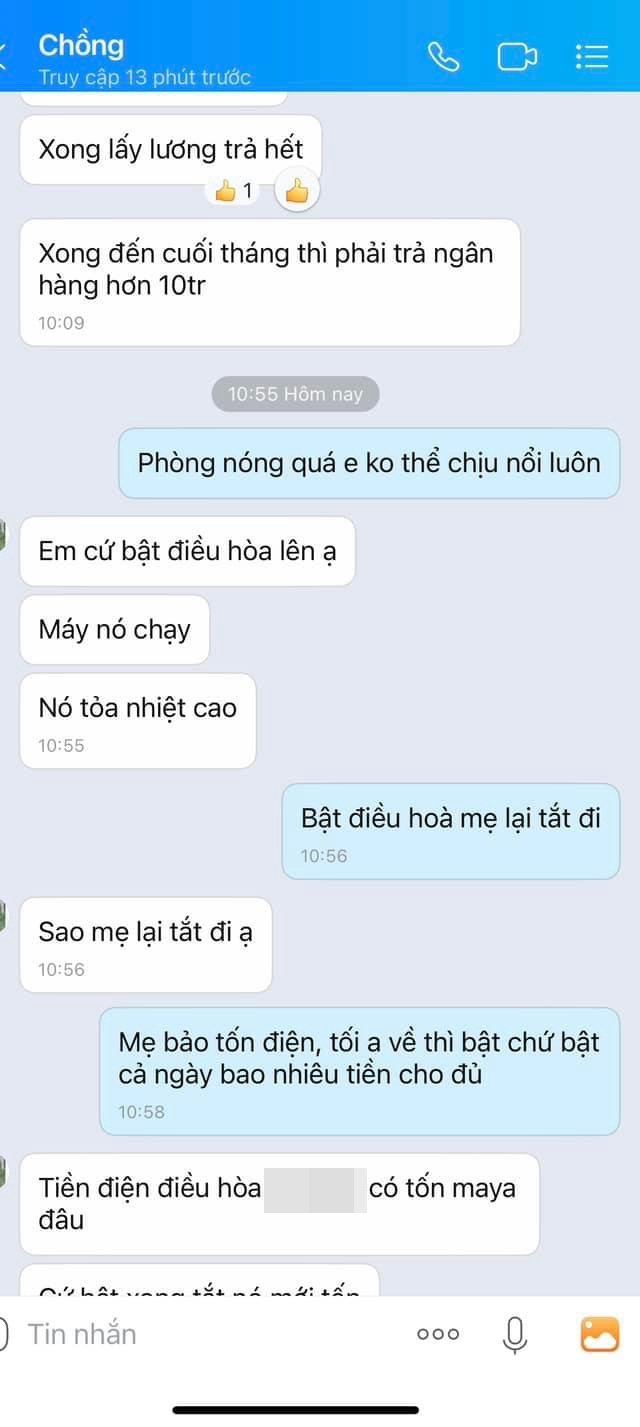Open more options with three dots
The width and height of the screenshot is (640, 1427).
click(x=438, y=1333)
